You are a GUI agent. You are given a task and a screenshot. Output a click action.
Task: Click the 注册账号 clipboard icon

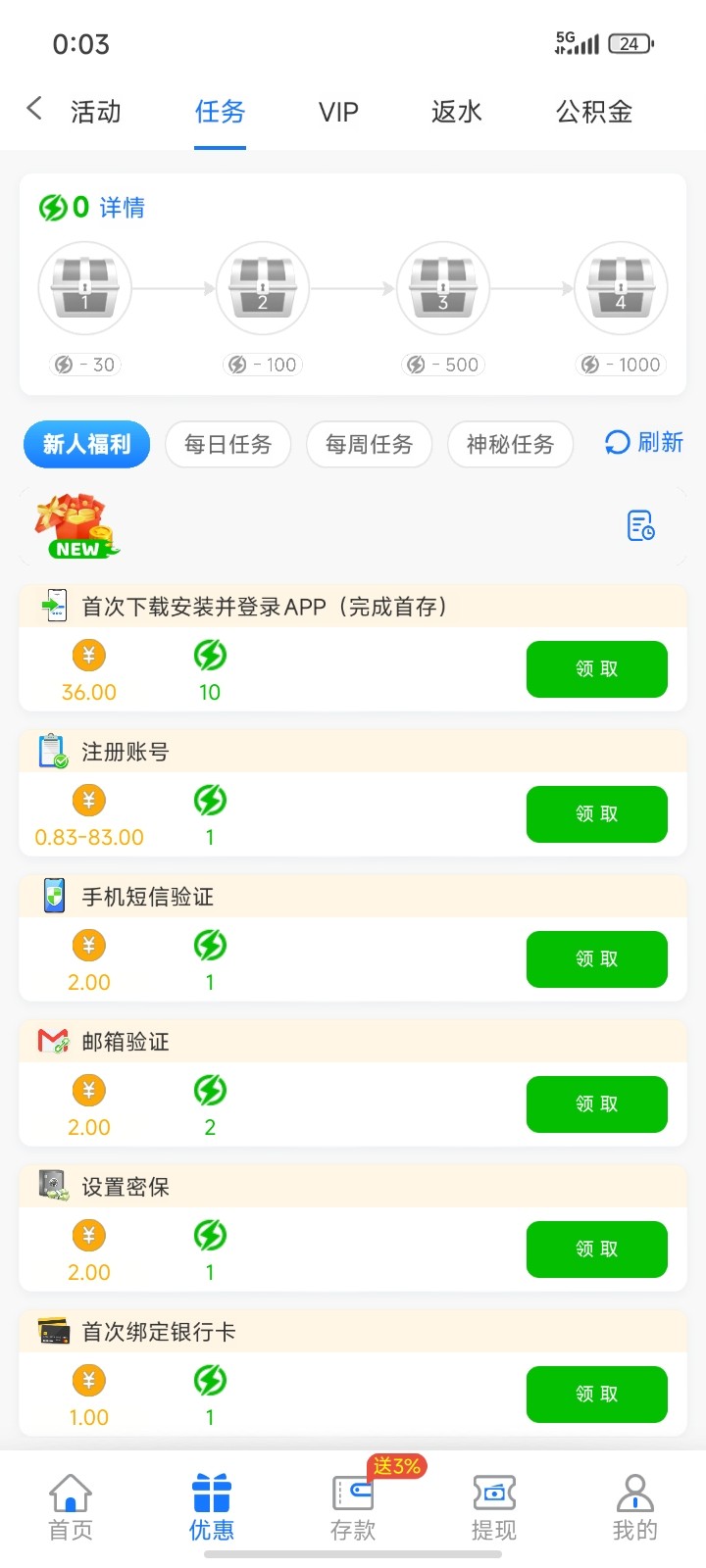click(51, 751)
